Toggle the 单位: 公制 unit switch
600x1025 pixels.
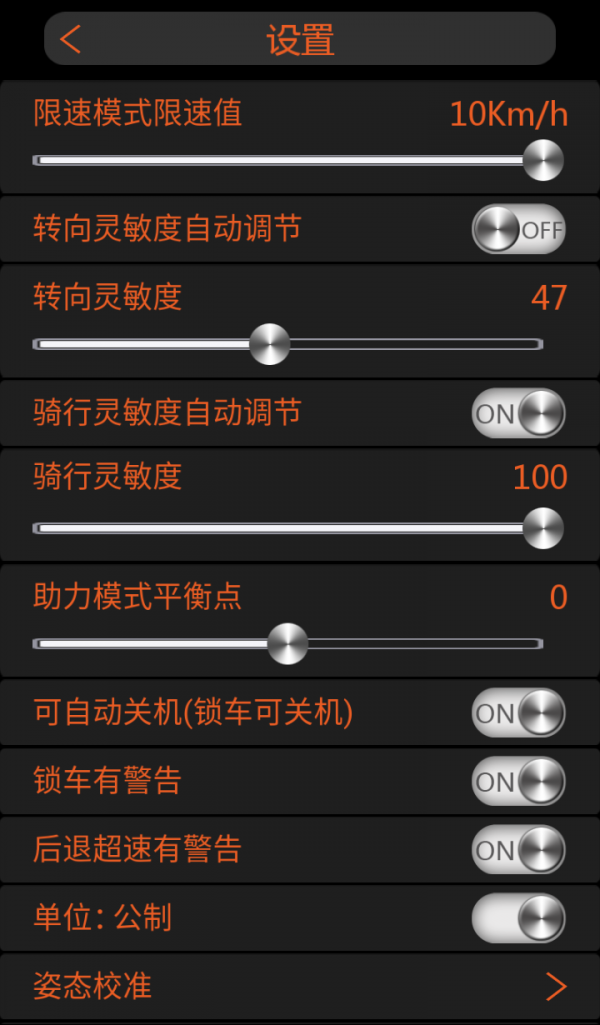(x=518, y=918)
